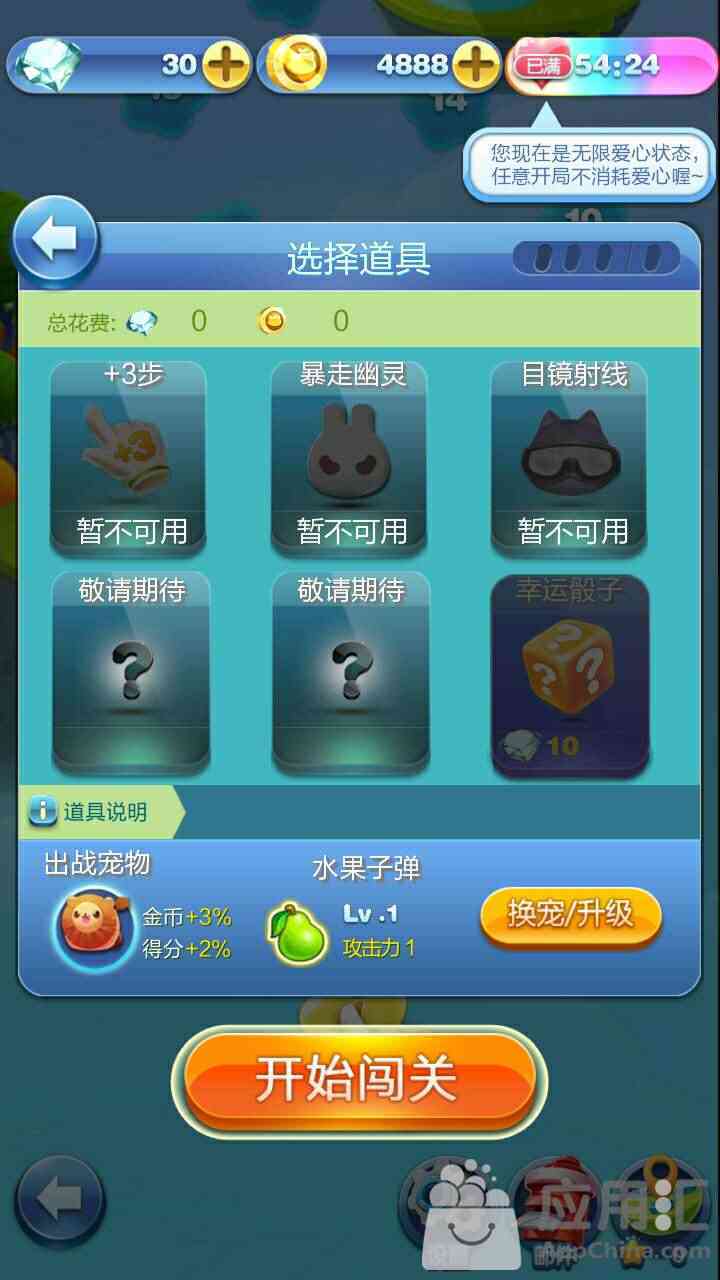Viewport: 720px width, 1280px height.
Task: Choose the 幸运骰子 dice item
Action: point(570,675)
